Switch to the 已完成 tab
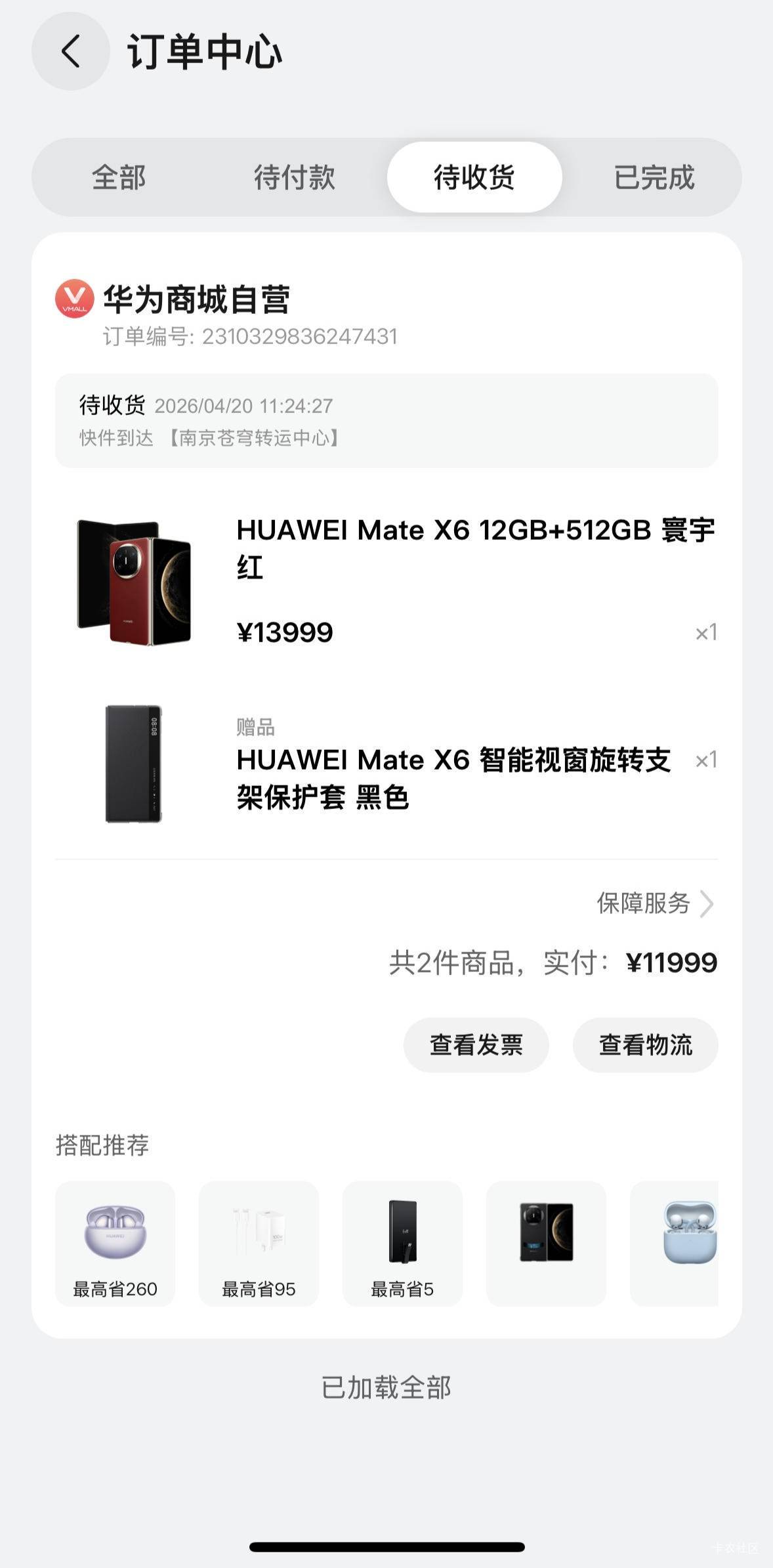 click(654, 177)
